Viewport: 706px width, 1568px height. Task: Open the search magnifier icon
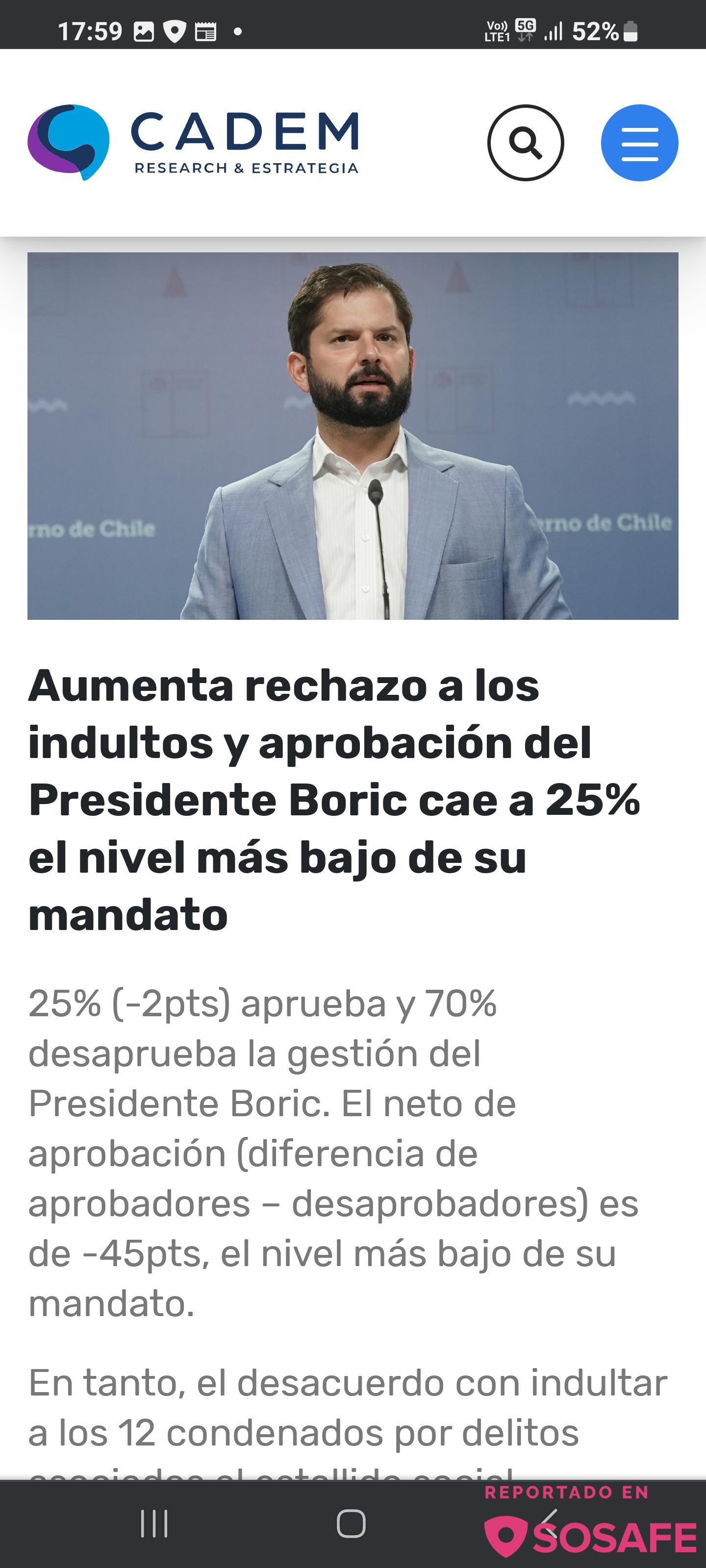click(x=525, y=143)
